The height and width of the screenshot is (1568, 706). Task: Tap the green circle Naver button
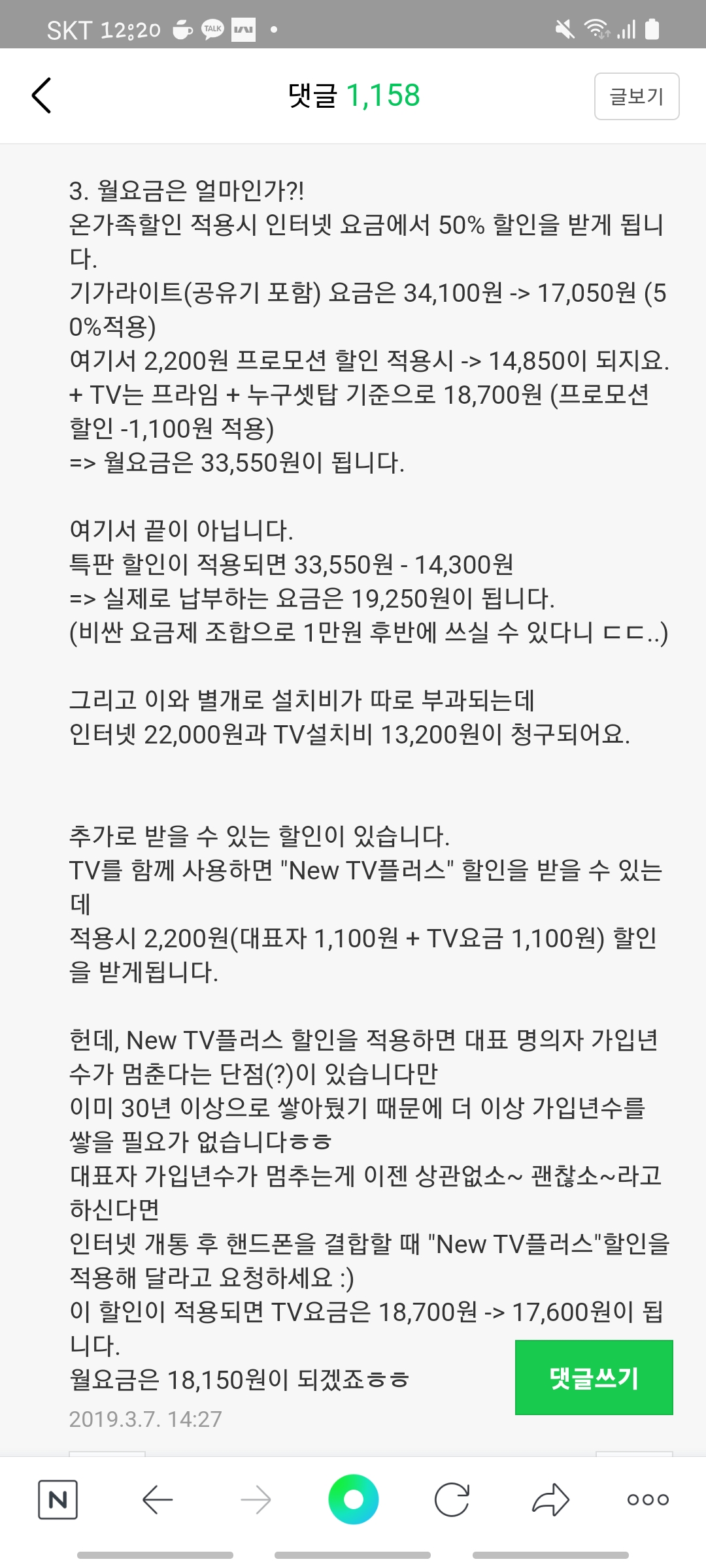(353, 1499)
